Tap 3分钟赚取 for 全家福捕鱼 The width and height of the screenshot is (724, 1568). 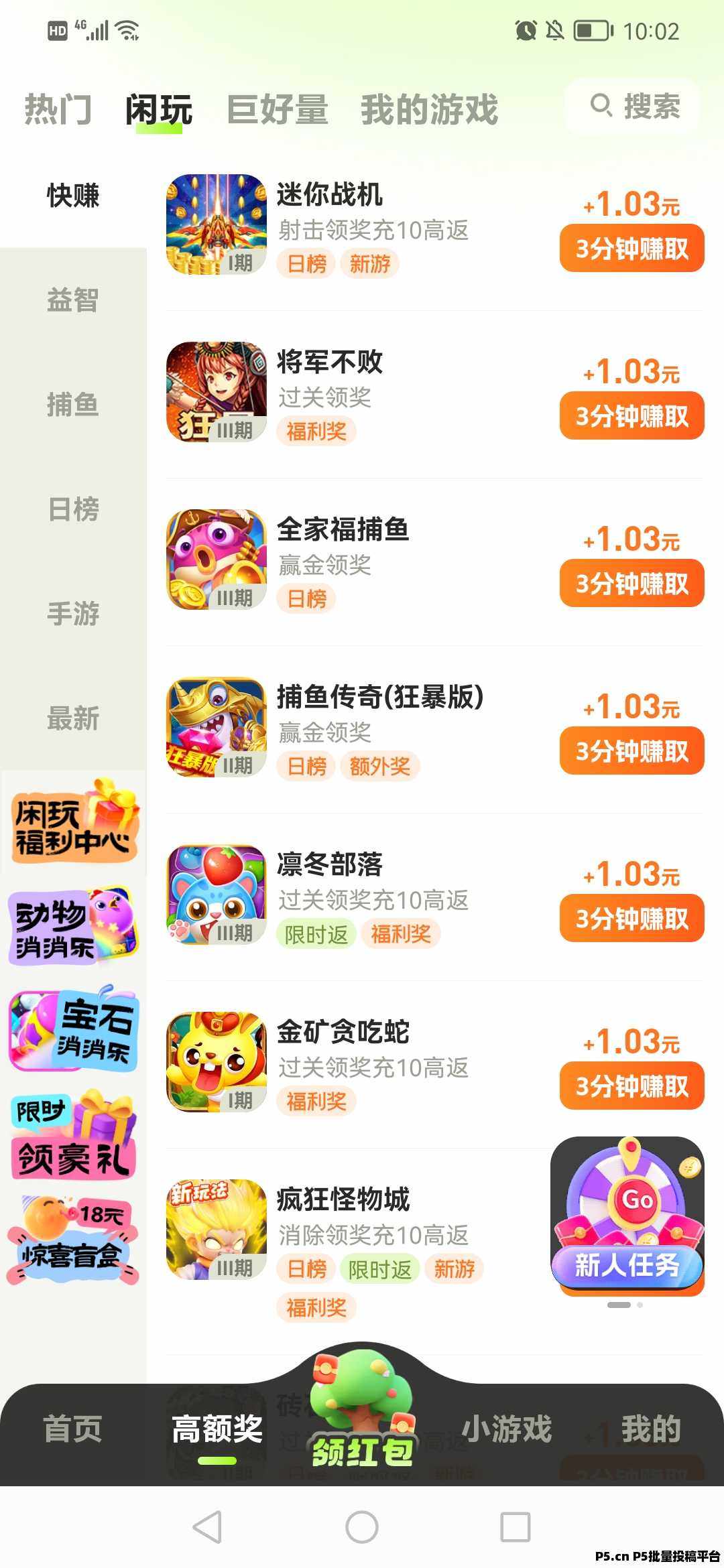(631, 584)
